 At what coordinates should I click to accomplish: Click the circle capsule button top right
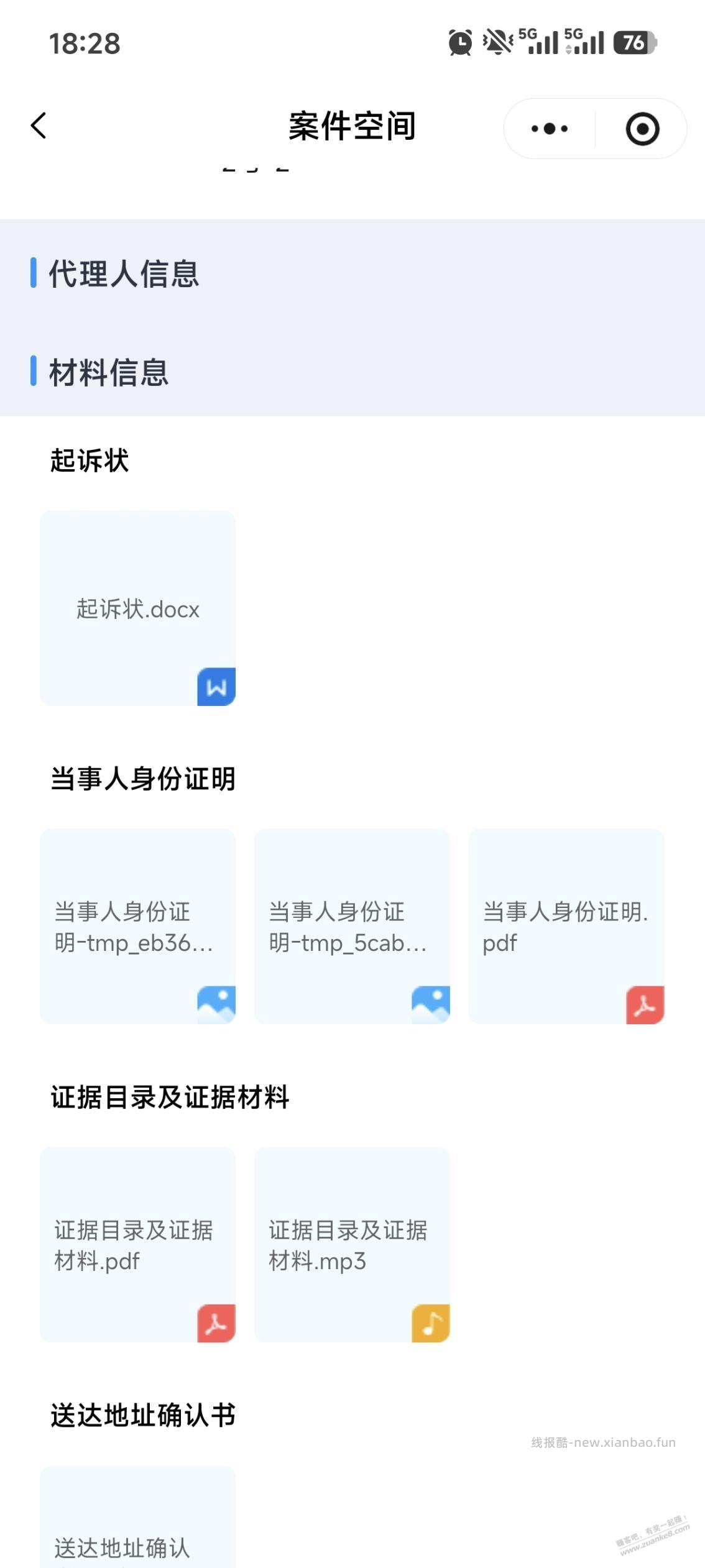pos(643,128)
